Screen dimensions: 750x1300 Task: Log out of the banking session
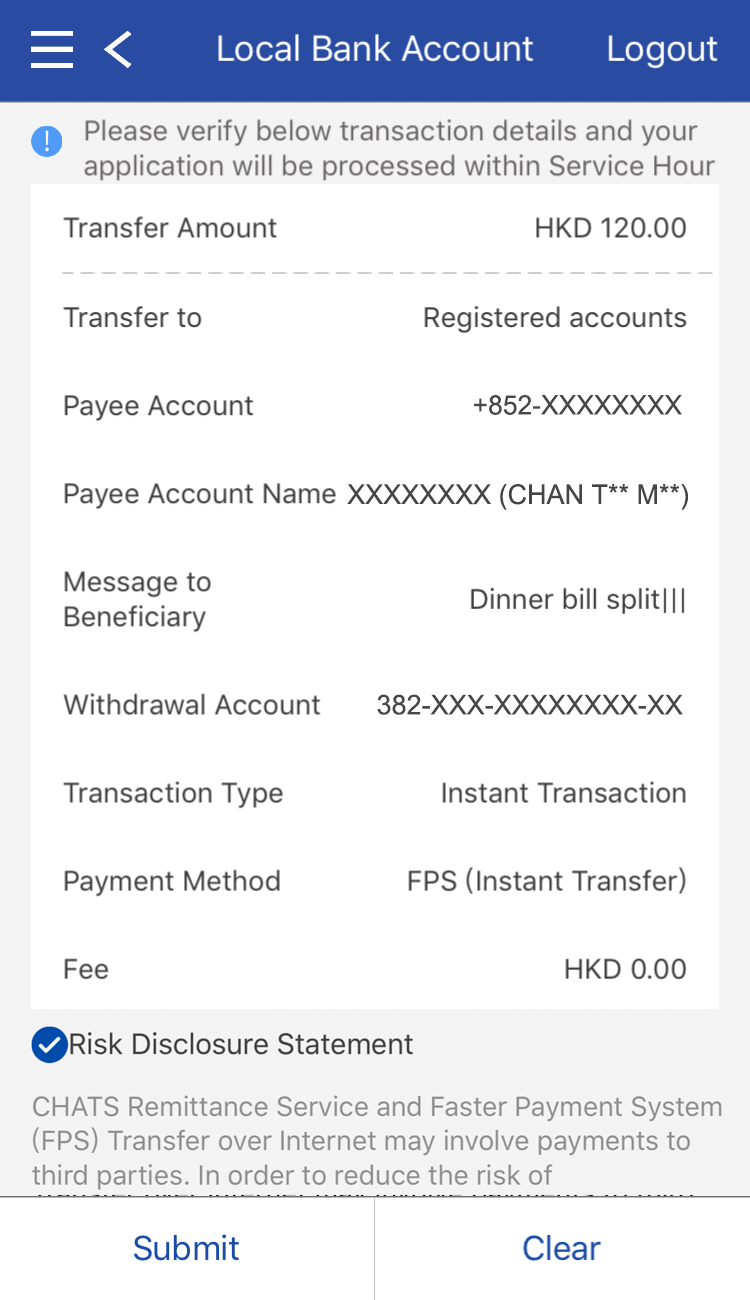(662, 49)
